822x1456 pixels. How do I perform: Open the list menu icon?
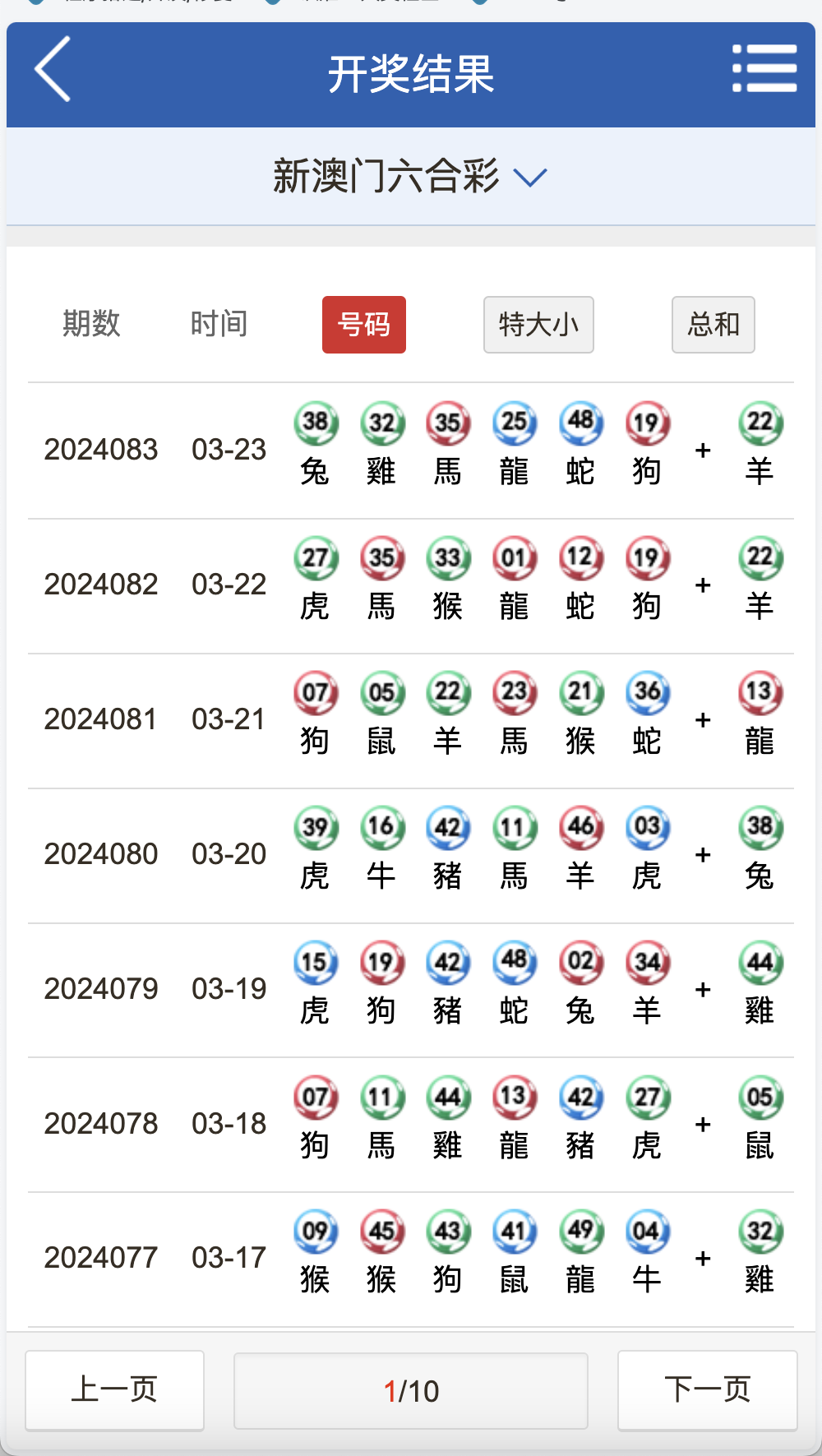[x=764, y=69]
